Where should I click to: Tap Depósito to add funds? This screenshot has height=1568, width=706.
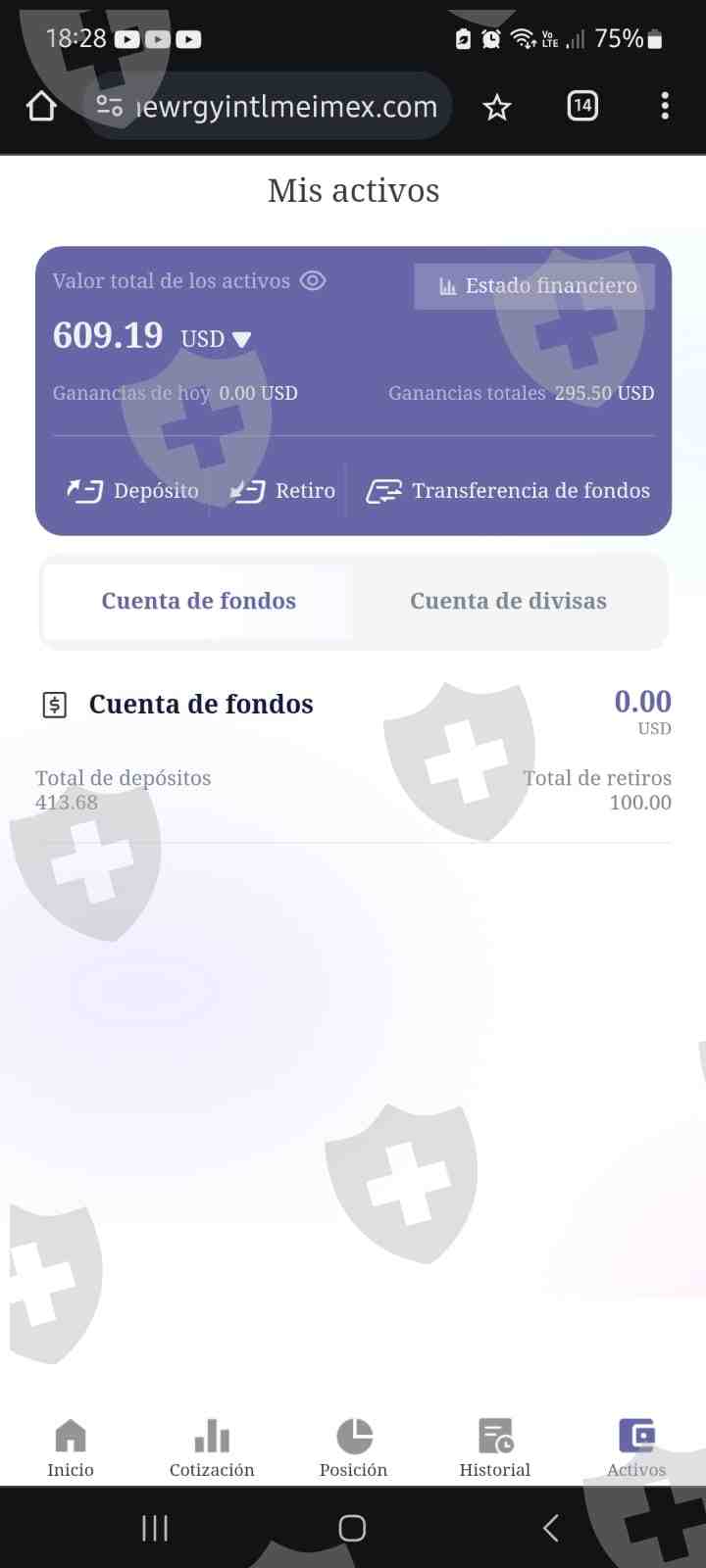pos(133,490)
